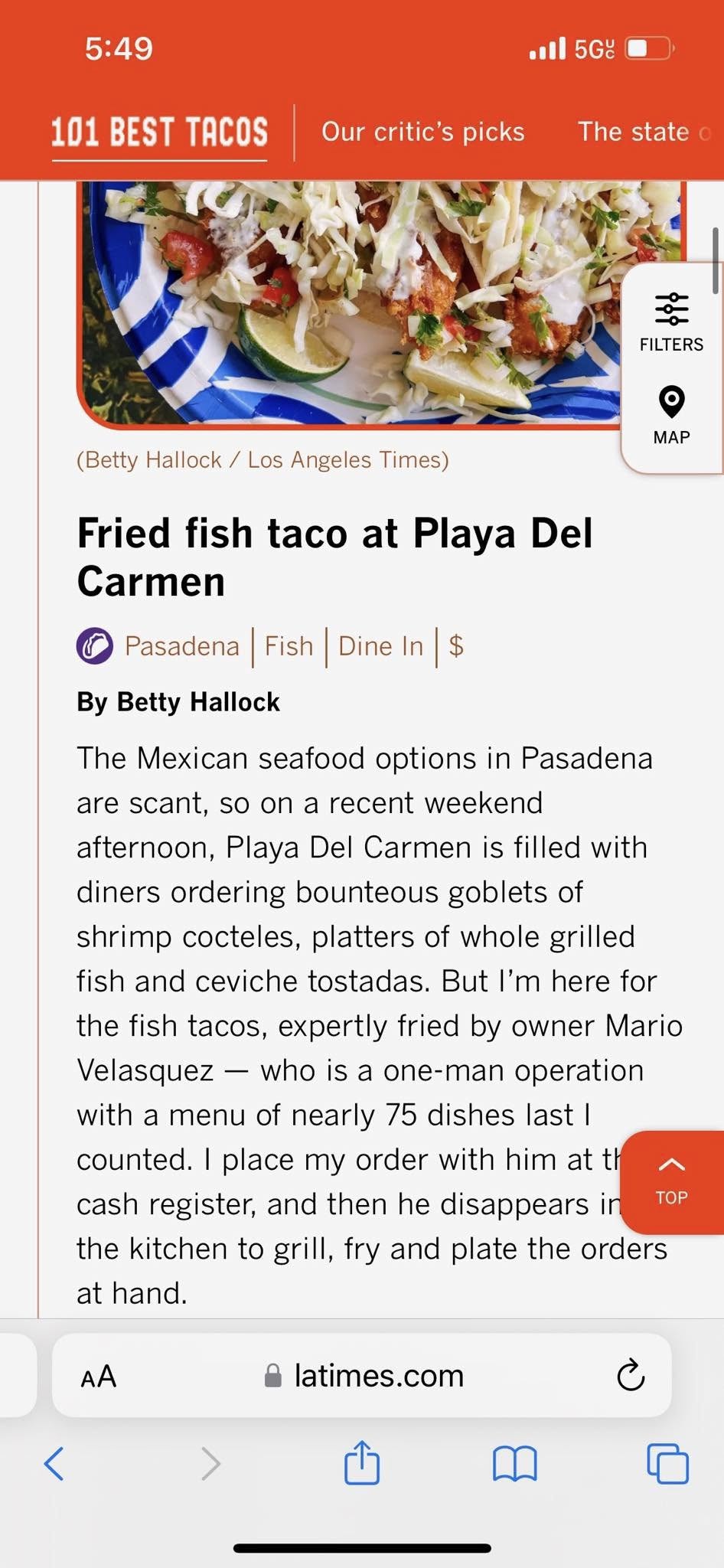View all open browser tabs
Image resolution: width=724 pixels, height=1568 pixels.
(x=667, y=1463)
